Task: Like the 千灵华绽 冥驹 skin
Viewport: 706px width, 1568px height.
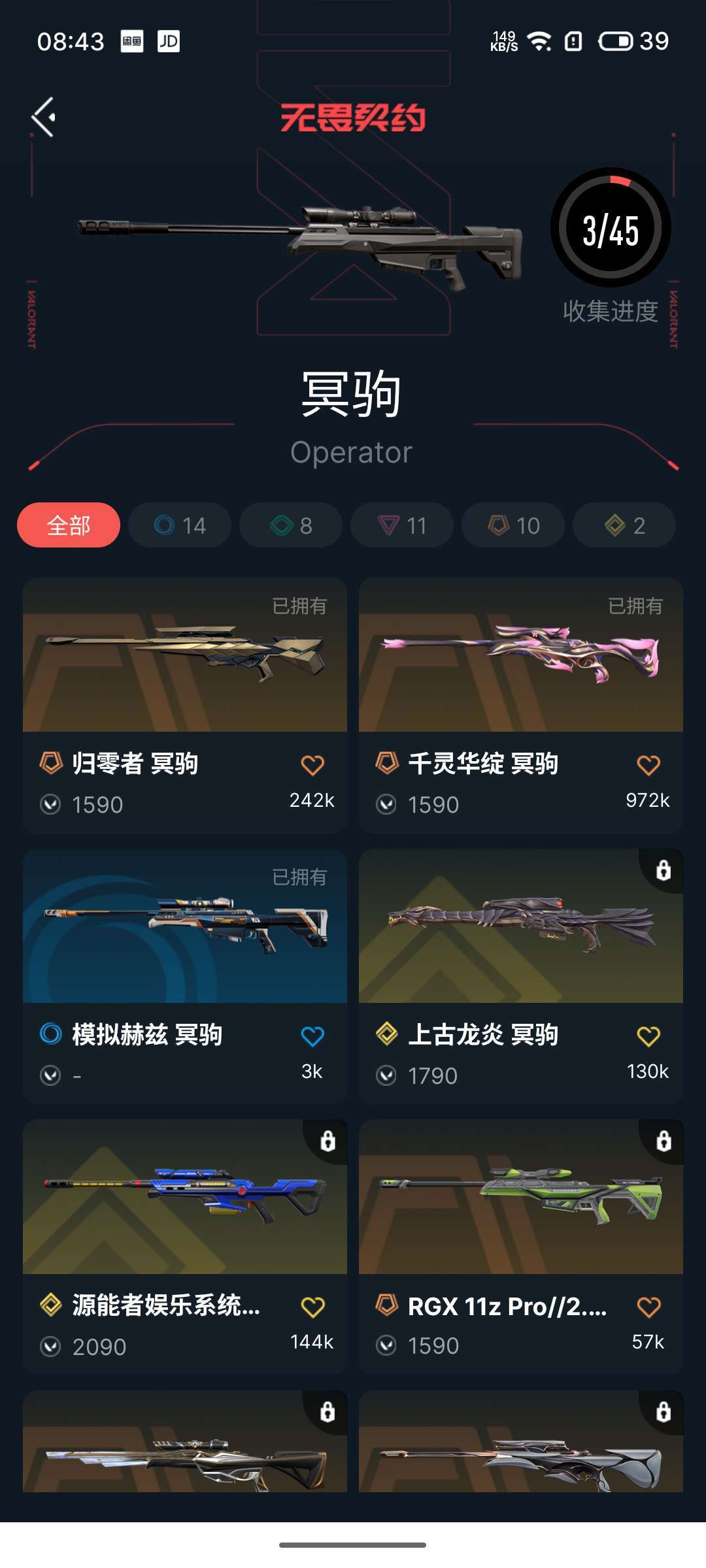Action: click(x=648, y=765)
